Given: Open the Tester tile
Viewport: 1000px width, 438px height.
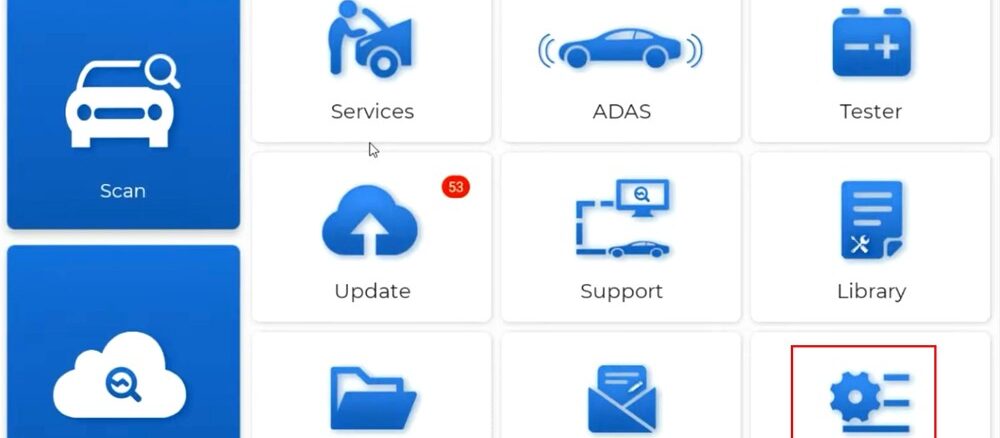Looking at the screenshot, I should coord(870,68).
